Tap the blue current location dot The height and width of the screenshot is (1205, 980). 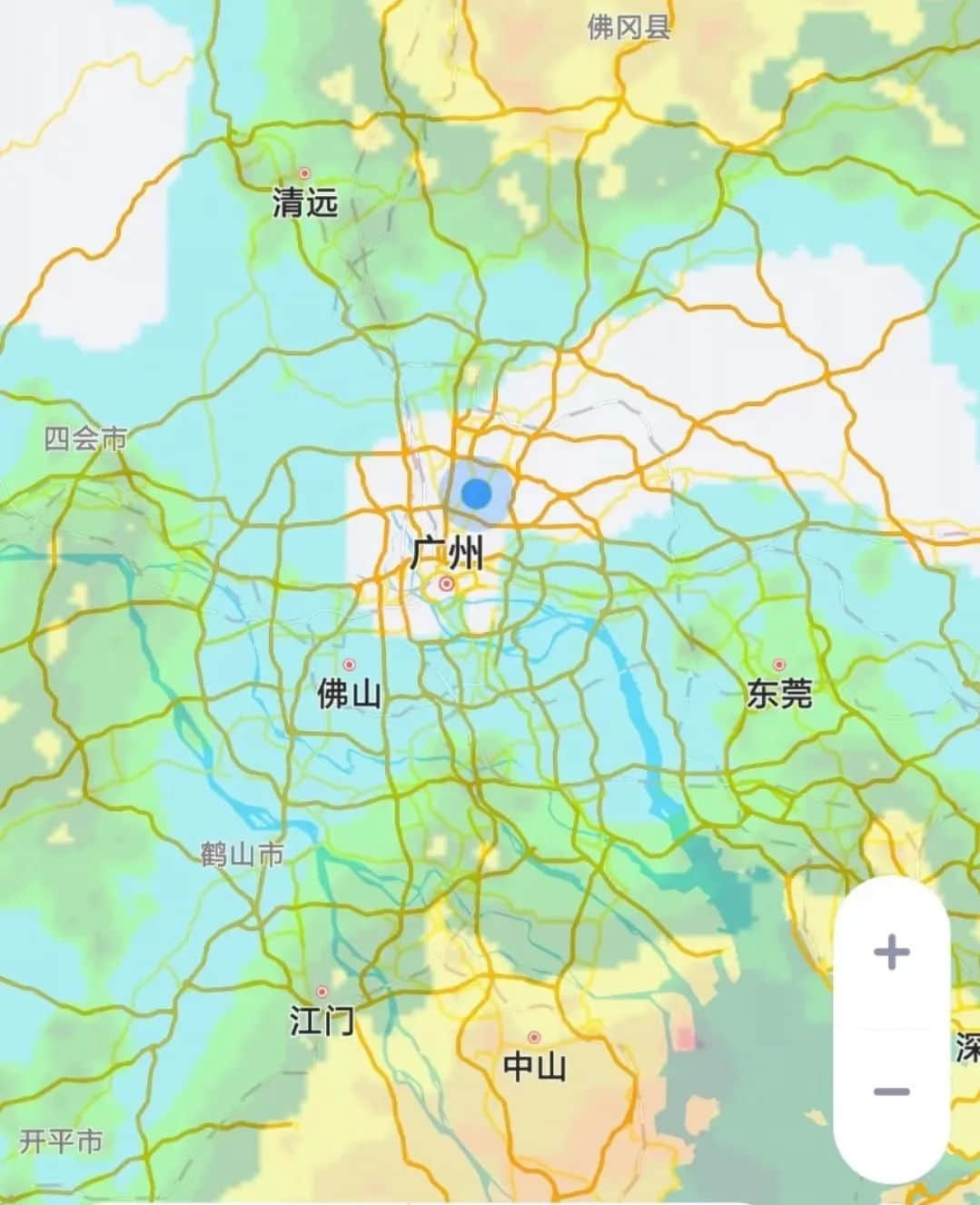tap(476, 493)
